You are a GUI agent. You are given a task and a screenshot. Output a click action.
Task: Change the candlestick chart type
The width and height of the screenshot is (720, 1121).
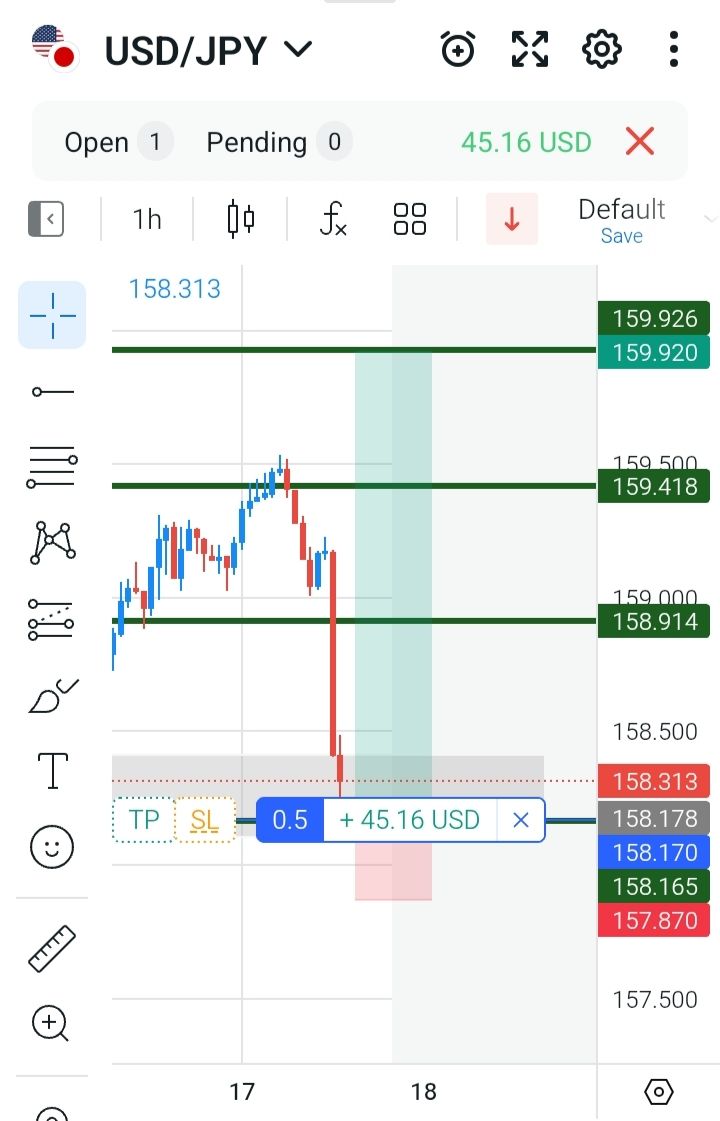[241, 218]
